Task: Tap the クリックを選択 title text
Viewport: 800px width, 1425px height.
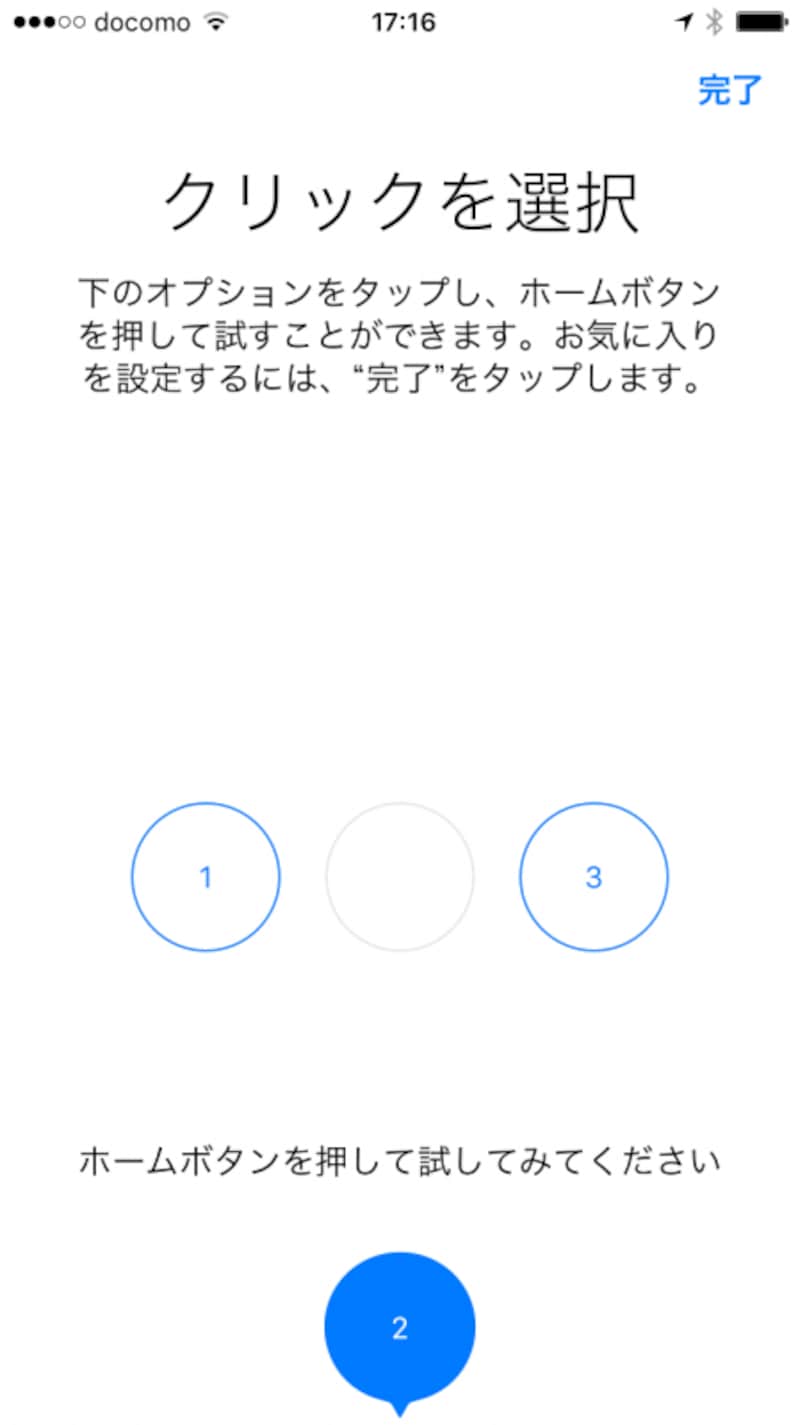Action: (400, 196)
